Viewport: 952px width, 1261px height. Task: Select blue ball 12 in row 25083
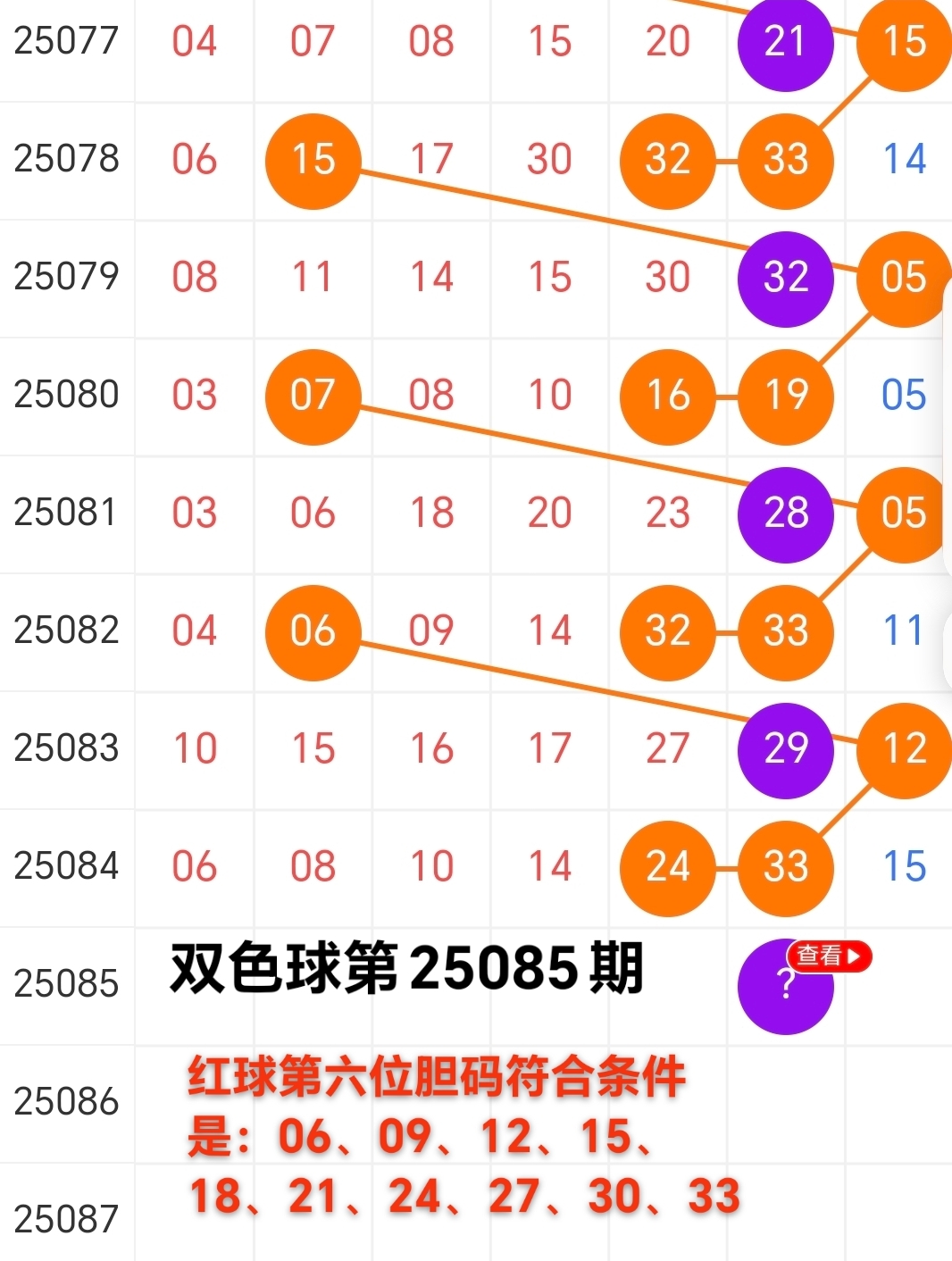click(903, 750)
